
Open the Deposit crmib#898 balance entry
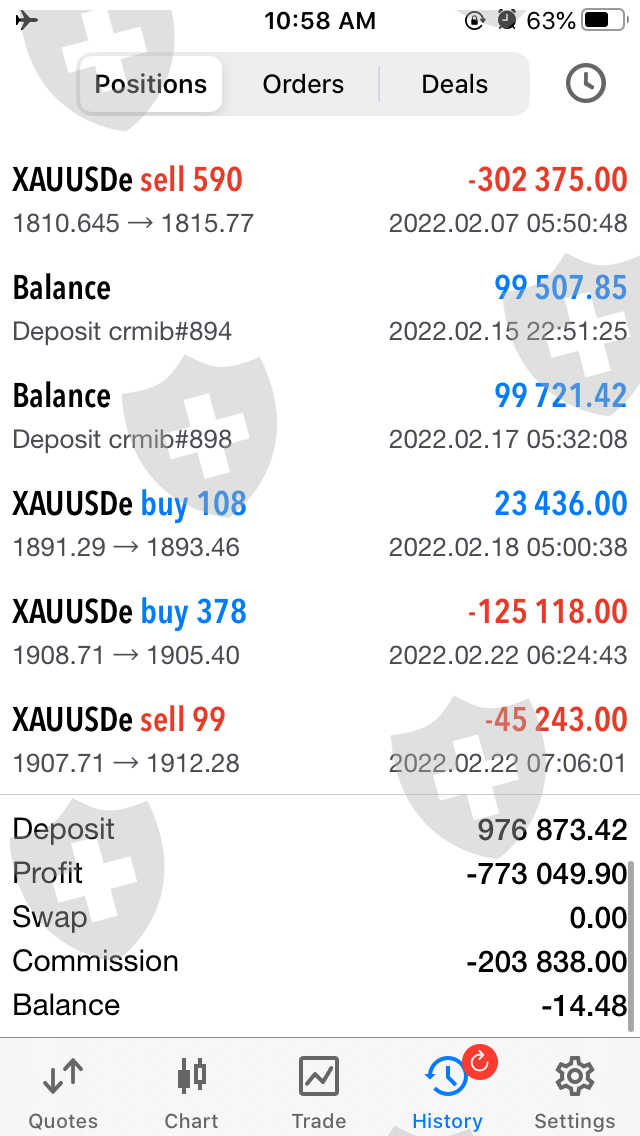[320, 416]
